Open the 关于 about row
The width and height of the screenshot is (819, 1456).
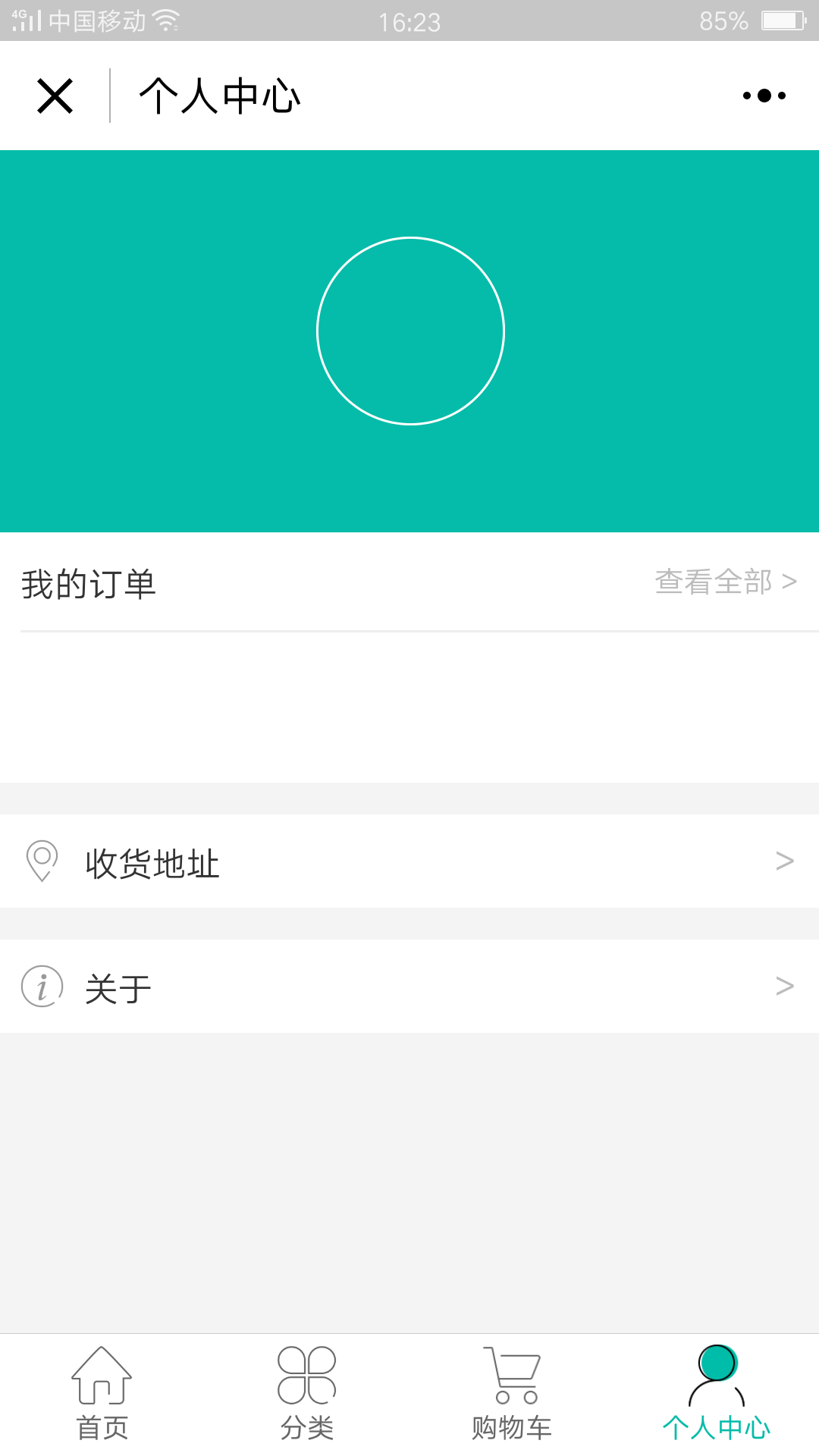409,987
